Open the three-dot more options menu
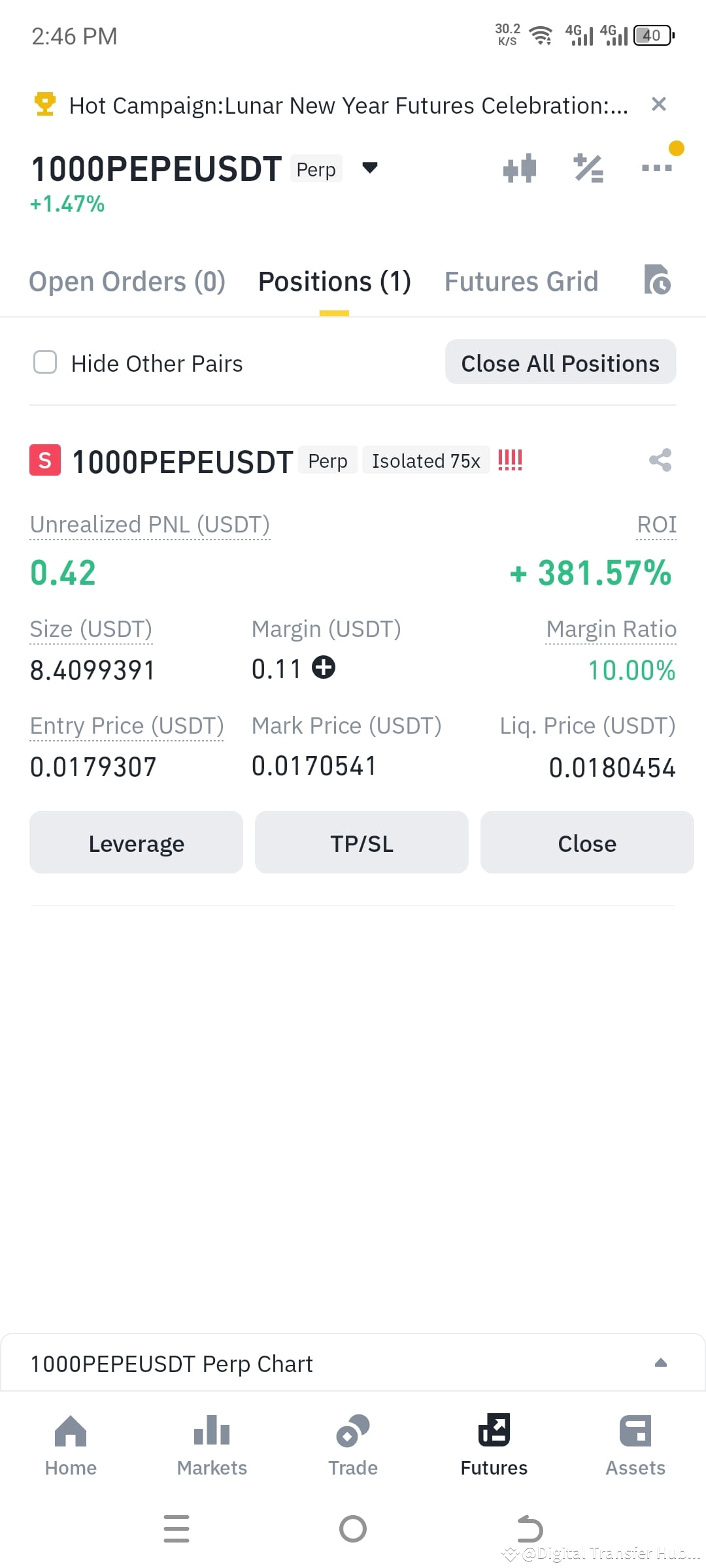706x1568 pixels. coord(657,167)
